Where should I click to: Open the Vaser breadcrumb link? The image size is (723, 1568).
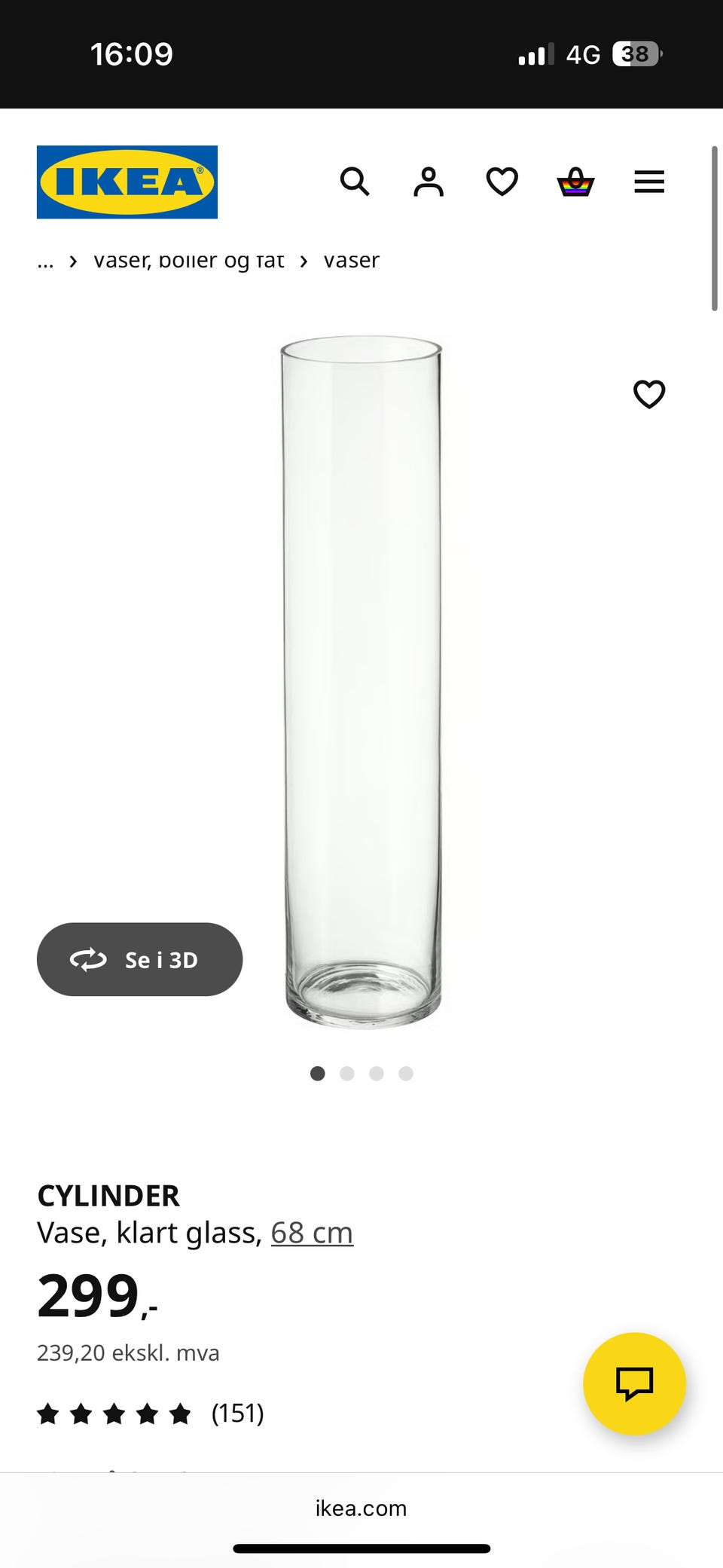coord(352,261)
